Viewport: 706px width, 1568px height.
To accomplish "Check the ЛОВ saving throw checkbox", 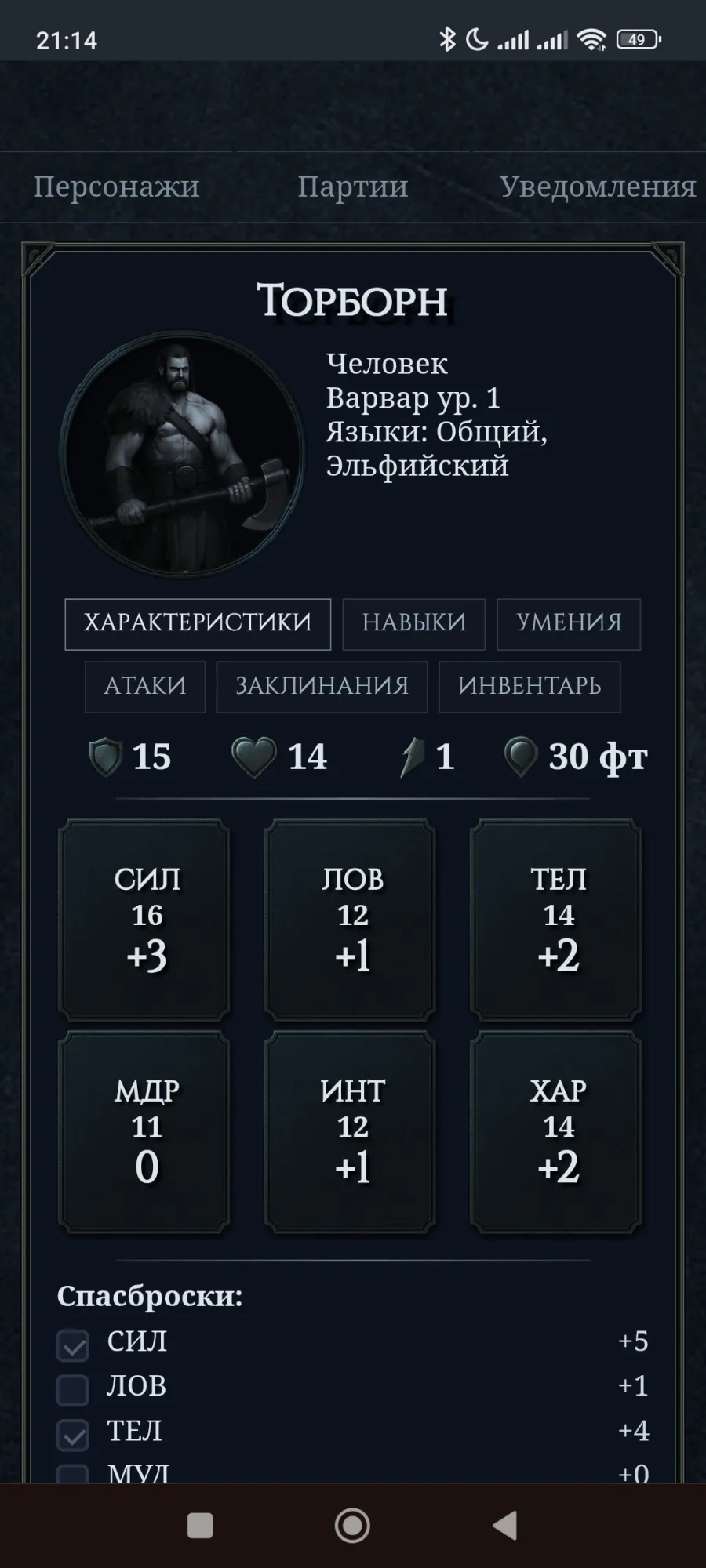I will (x=73, y=1390).
